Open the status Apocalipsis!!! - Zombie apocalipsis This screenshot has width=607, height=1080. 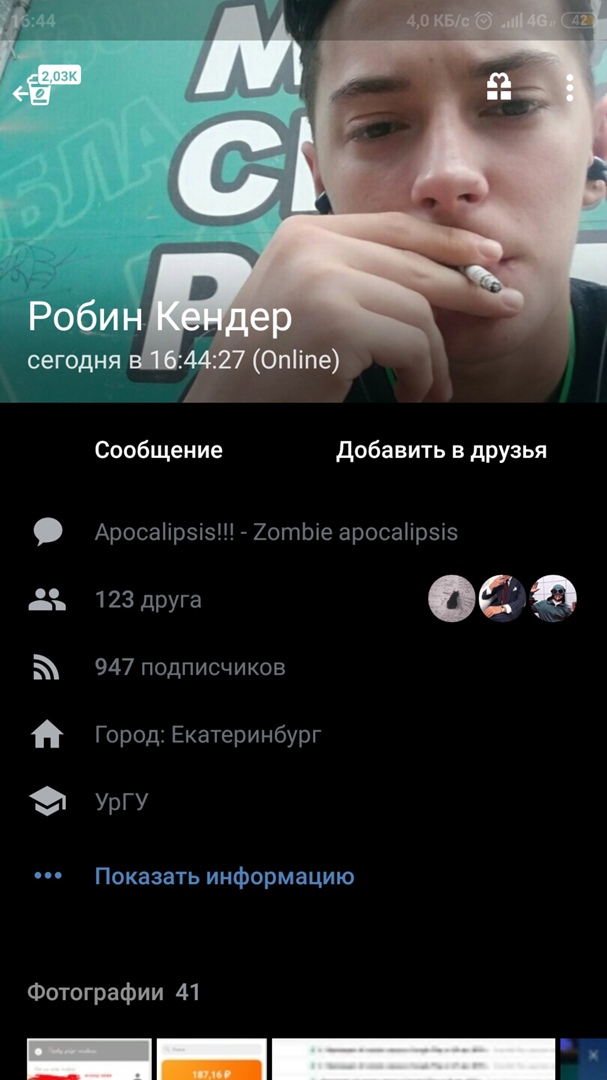pos(276,532)
